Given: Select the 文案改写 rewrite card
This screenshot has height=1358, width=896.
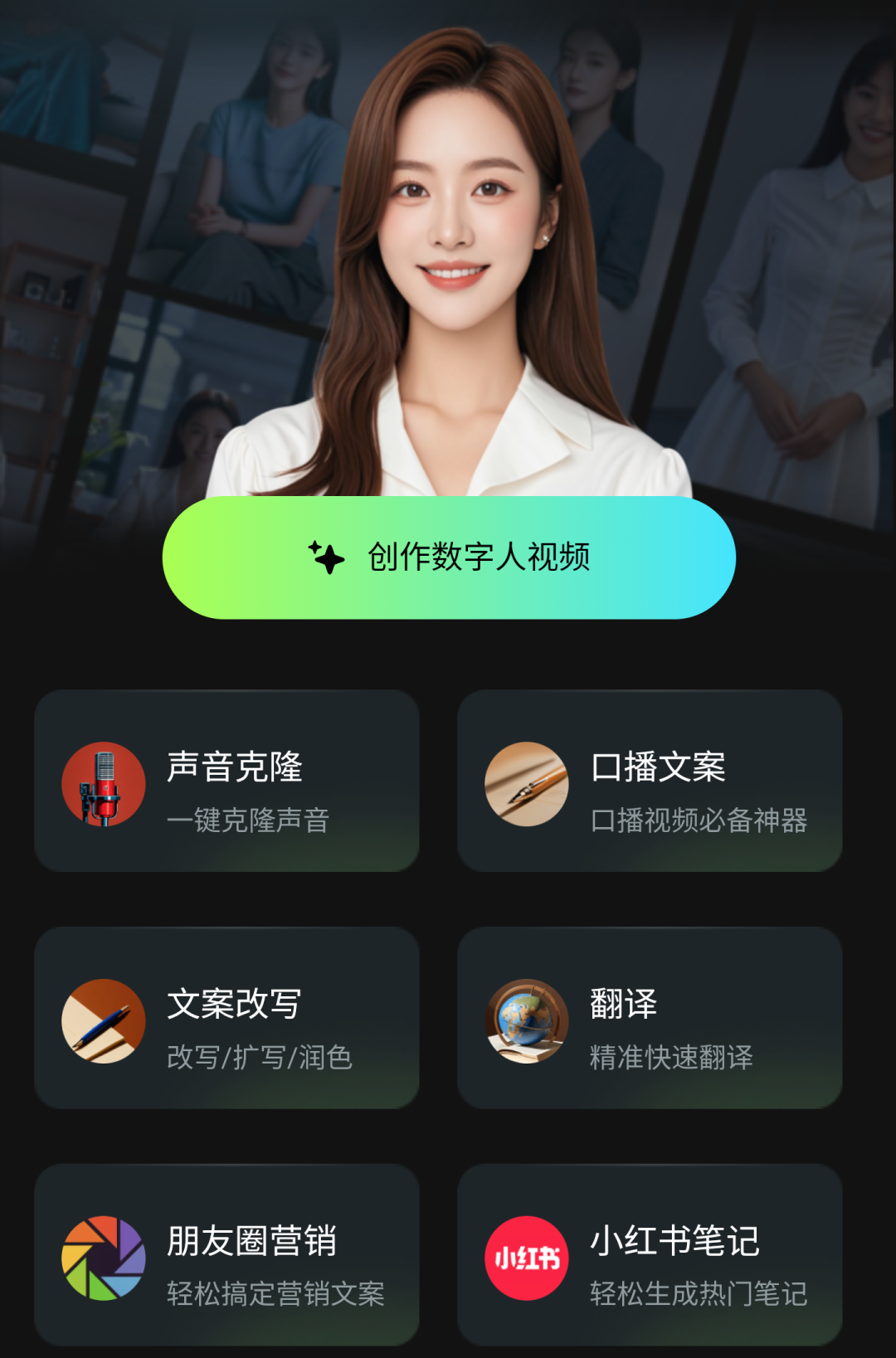Looking at the screenshot, I should 226,1018.
